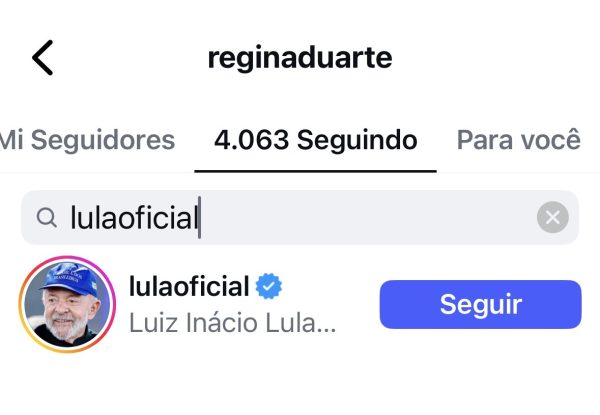
Task: Select the 4.063 Seguindo tab
Action: [315, 140]
